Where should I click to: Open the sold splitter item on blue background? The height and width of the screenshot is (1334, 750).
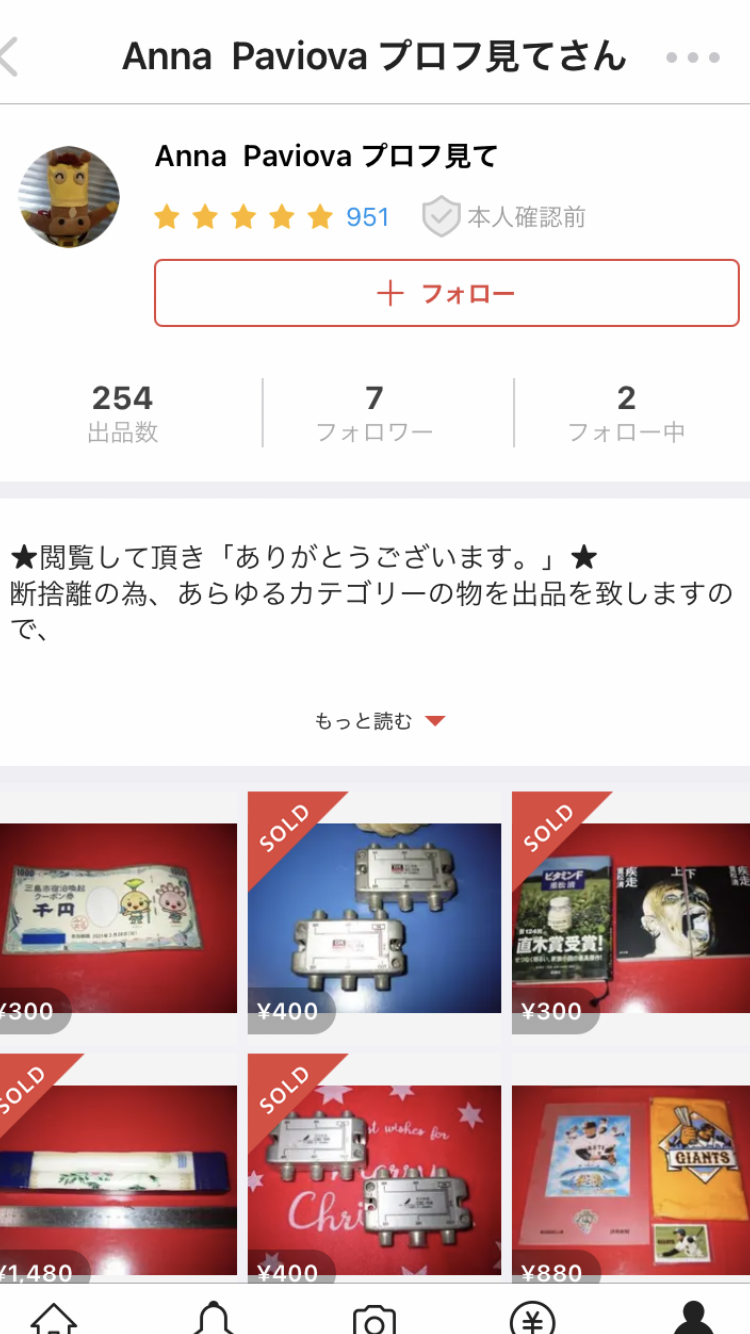point(374,915)
